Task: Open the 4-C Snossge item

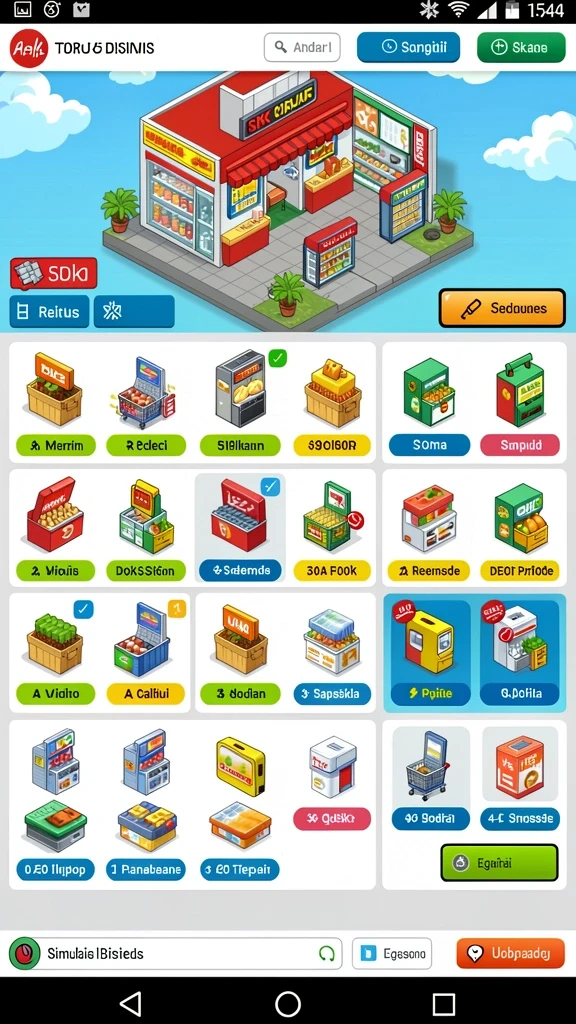Action: click(520, 818)
